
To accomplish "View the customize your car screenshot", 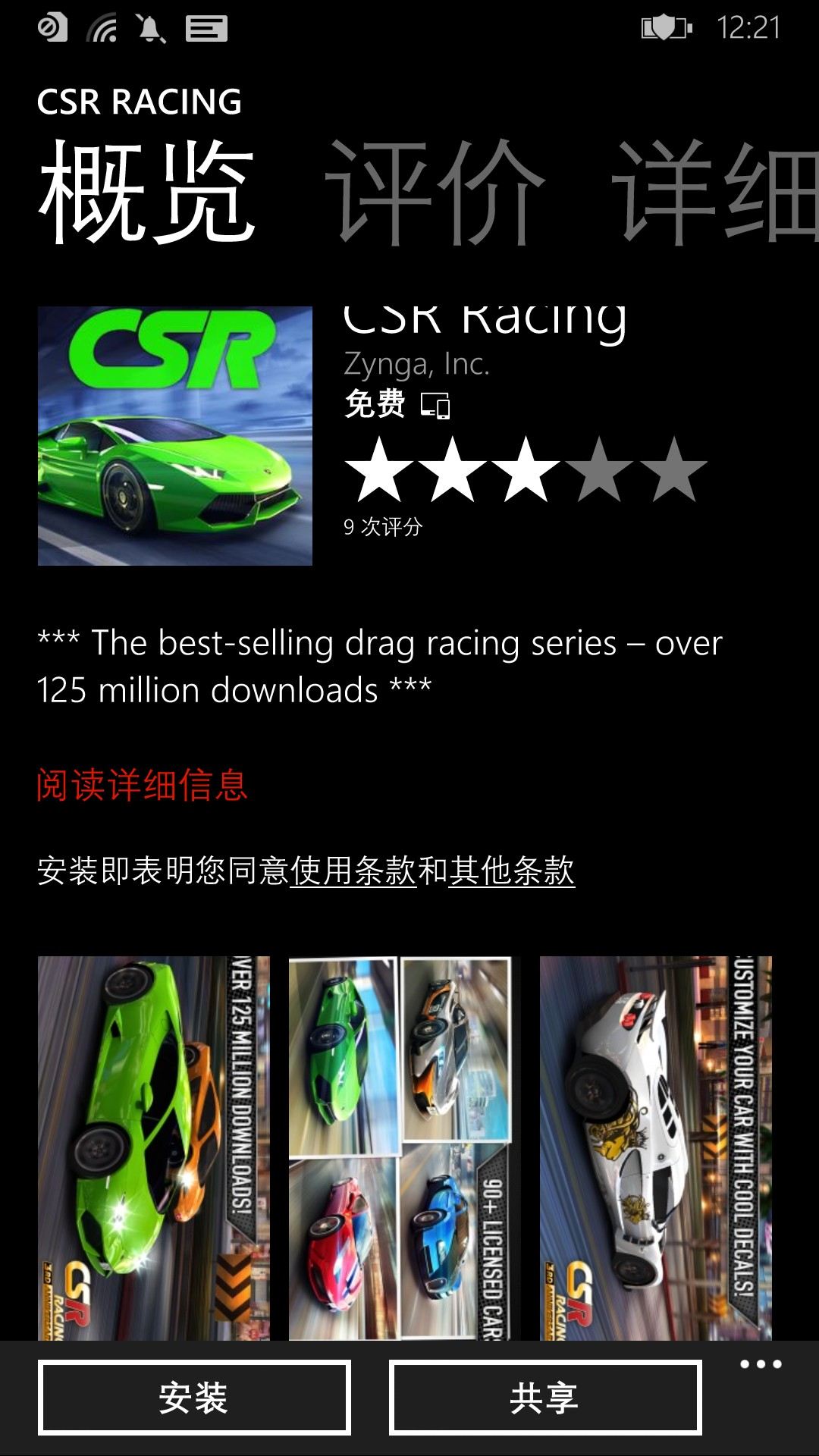I will [655, 1147].
